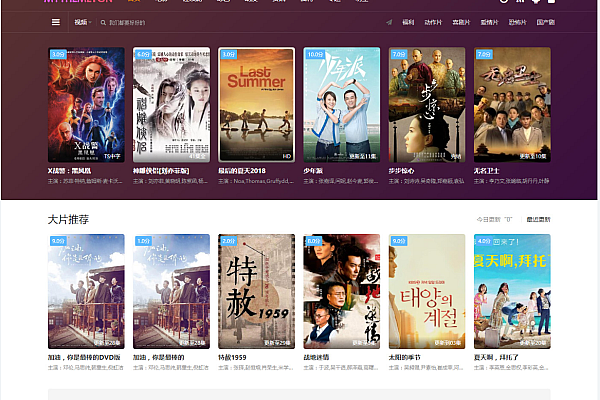Open 特赦1959 drama card
Screen dimensions: 600x400
point(256,290)
